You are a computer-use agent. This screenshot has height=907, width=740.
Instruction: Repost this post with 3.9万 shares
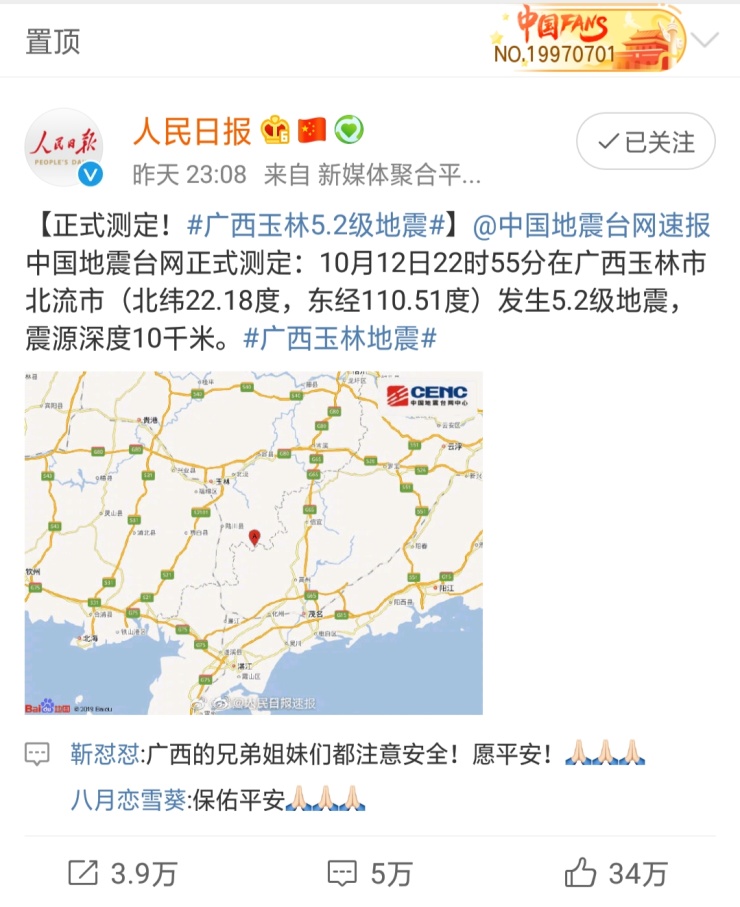(122, 873)
